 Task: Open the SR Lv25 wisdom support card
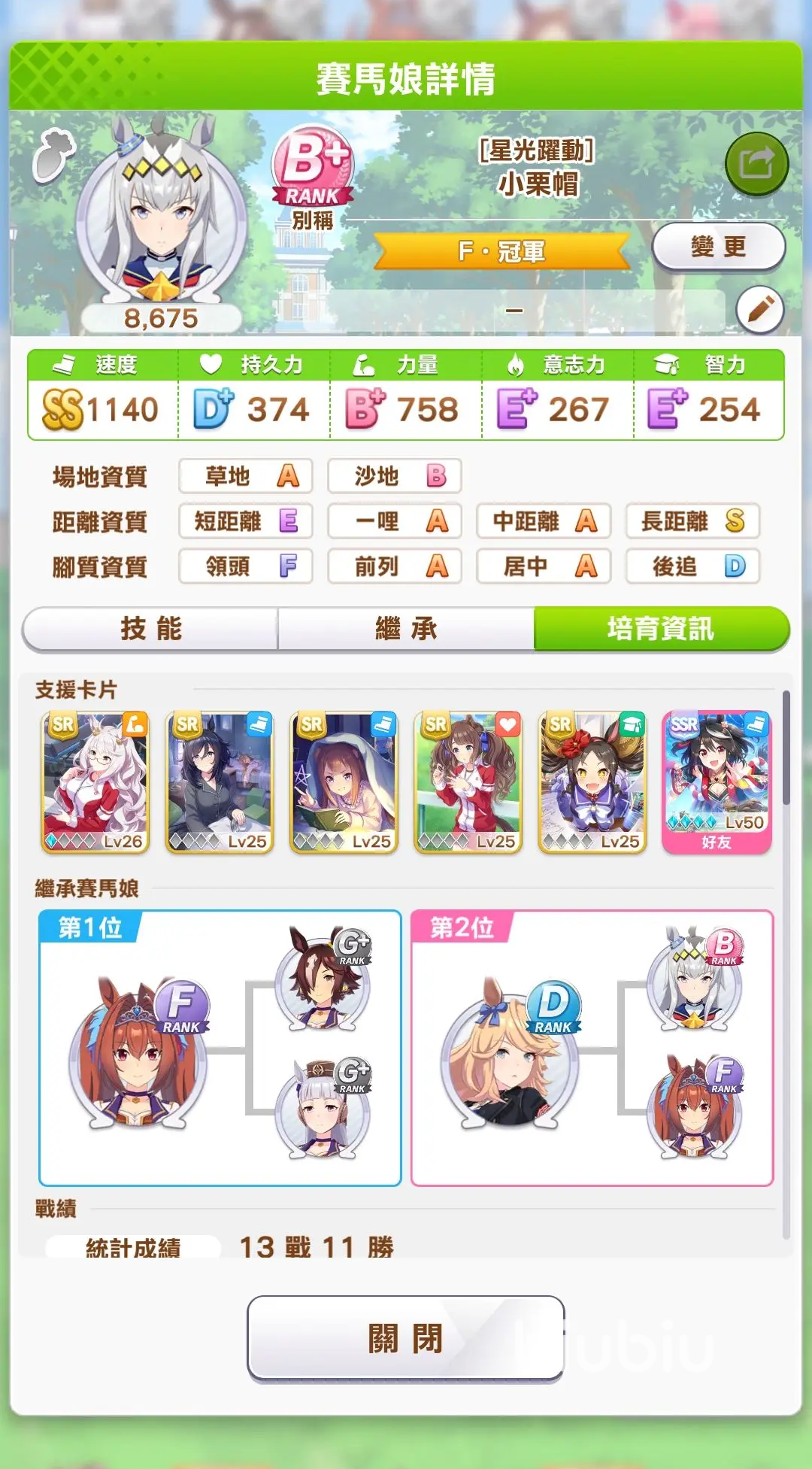(x=592, y=782)
